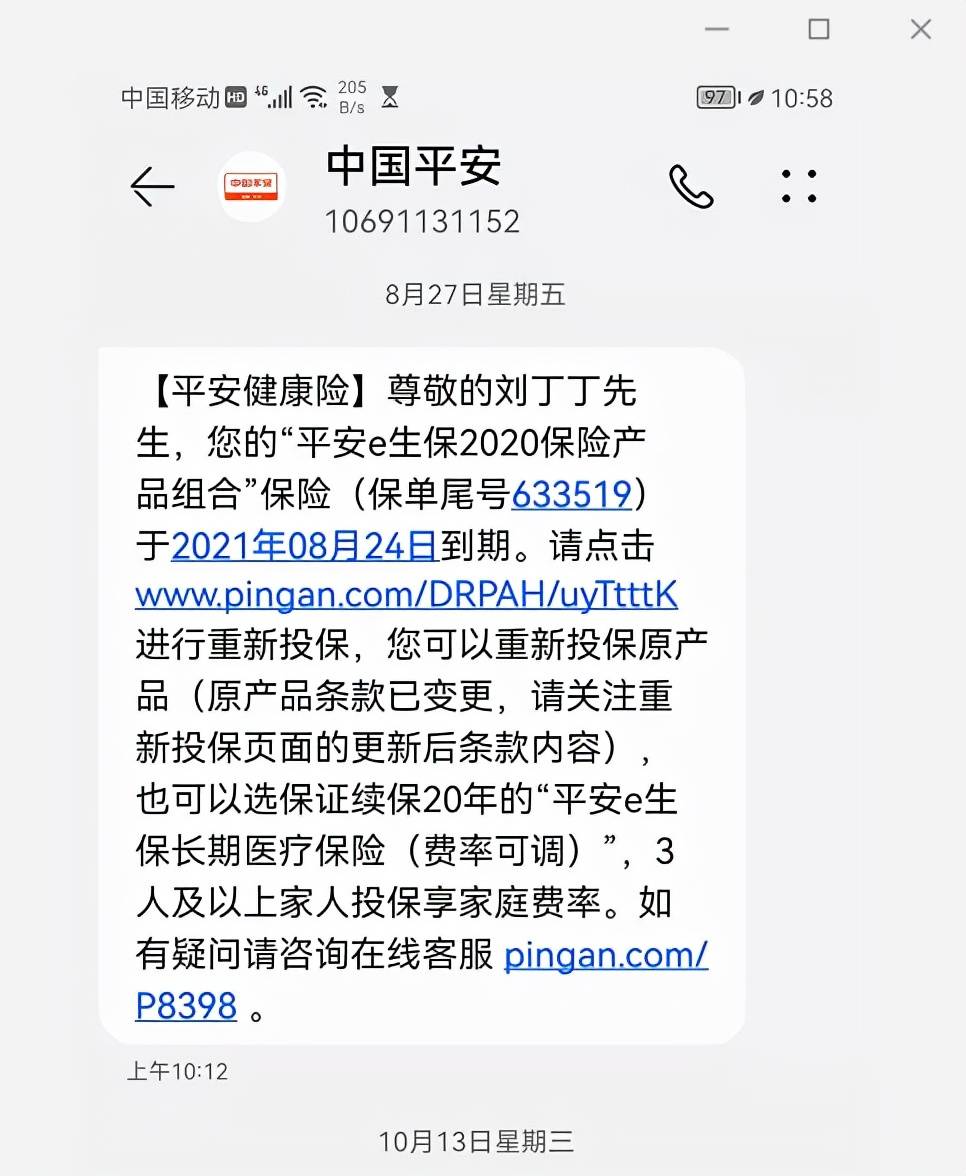Tap the contact name 中国平安
Screen dimensions: 966x1176
point(411,167)
